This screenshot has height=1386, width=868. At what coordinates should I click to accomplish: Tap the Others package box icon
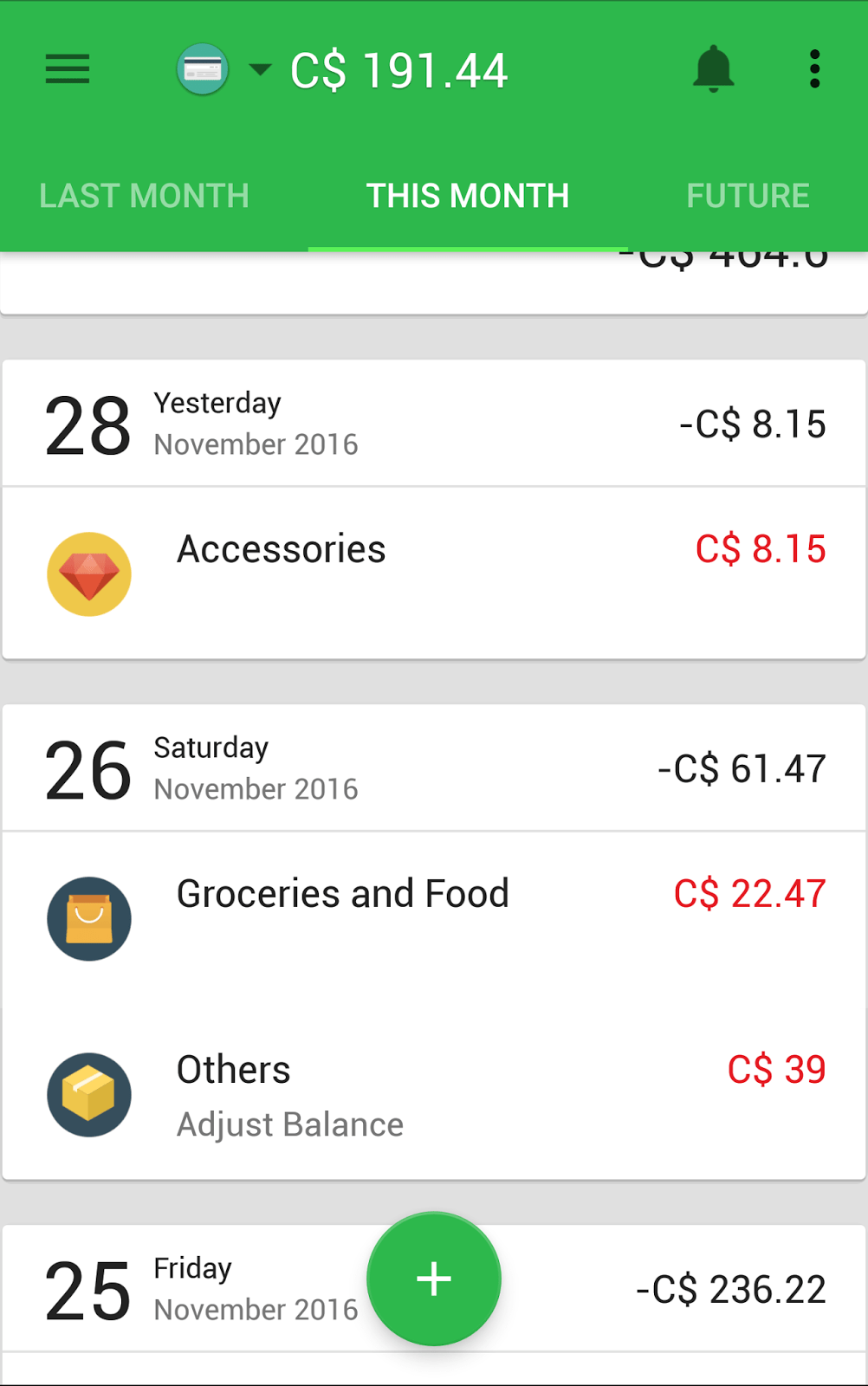[88, 1094]
